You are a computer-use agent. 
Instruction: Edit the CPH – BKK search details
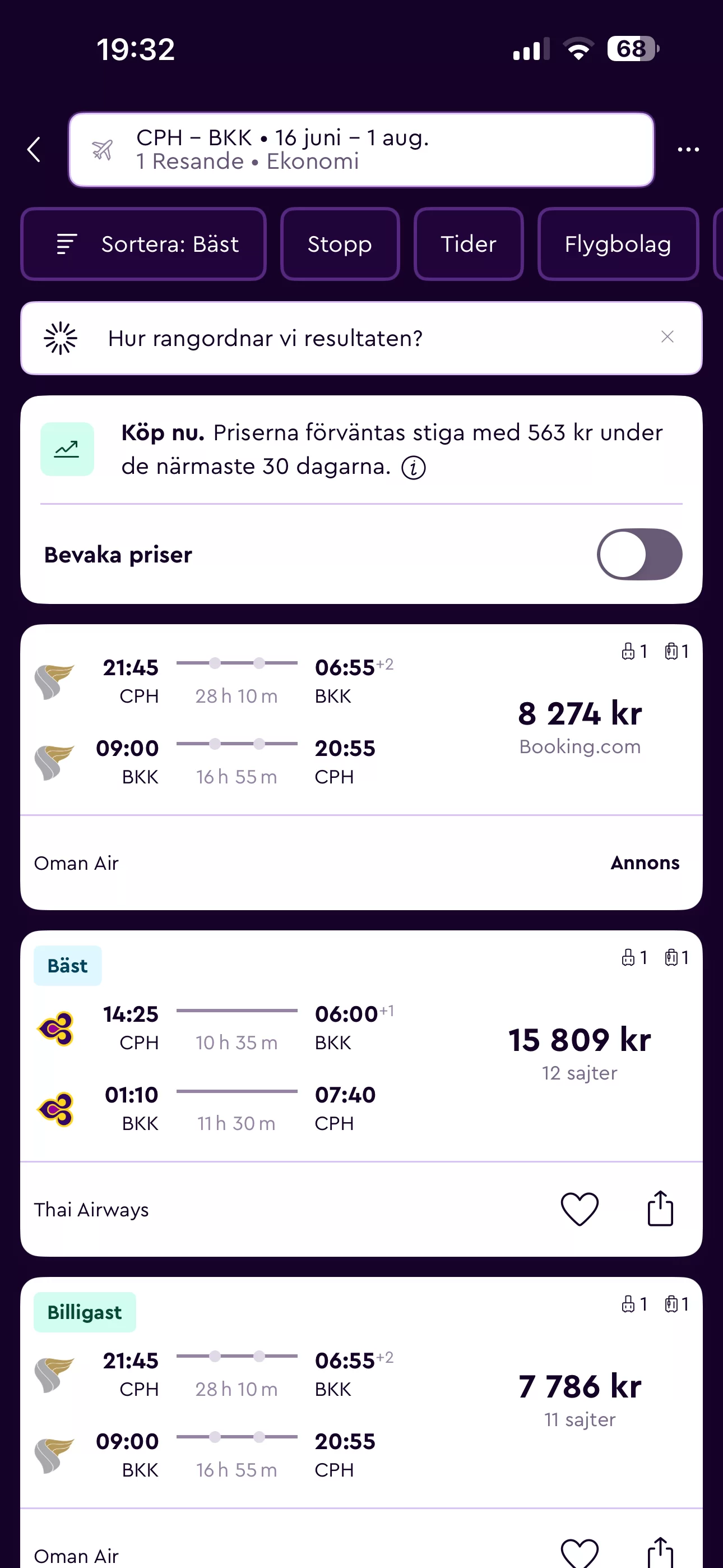[361, 149]
